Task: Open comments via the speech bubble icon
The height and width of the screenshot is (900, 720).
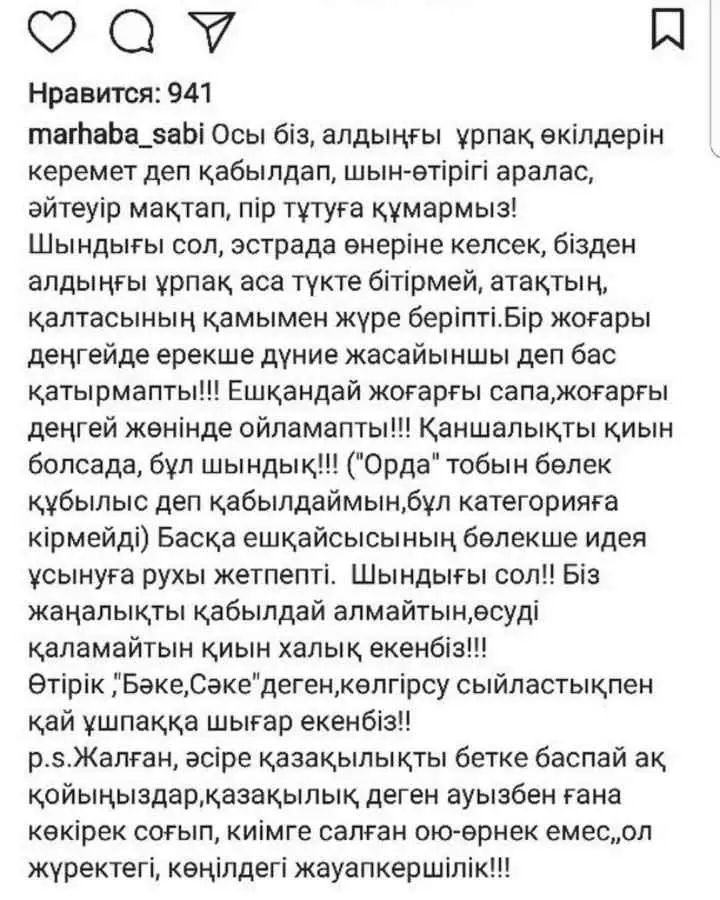Action: point(127,32)
